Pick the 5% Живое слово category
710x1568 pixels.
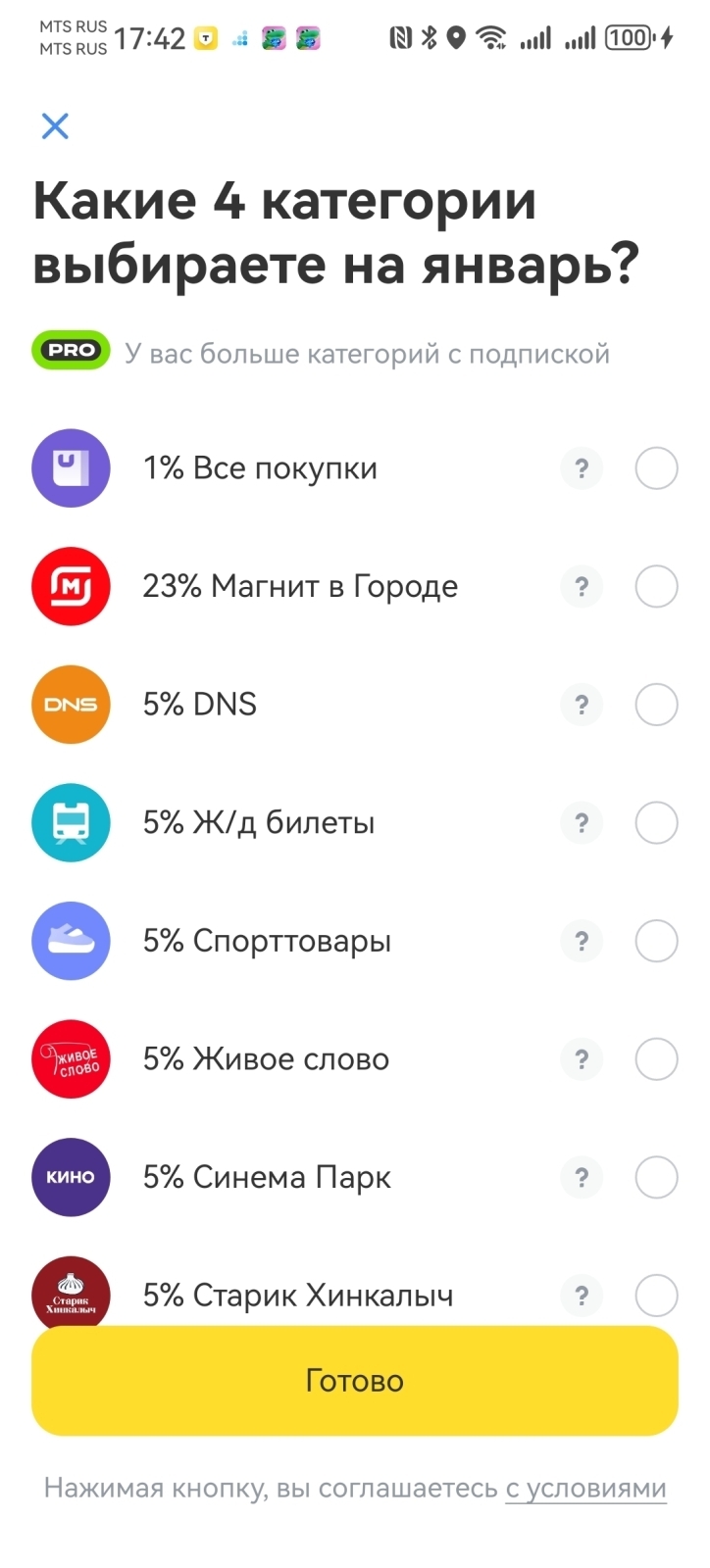click(656, 1059)
